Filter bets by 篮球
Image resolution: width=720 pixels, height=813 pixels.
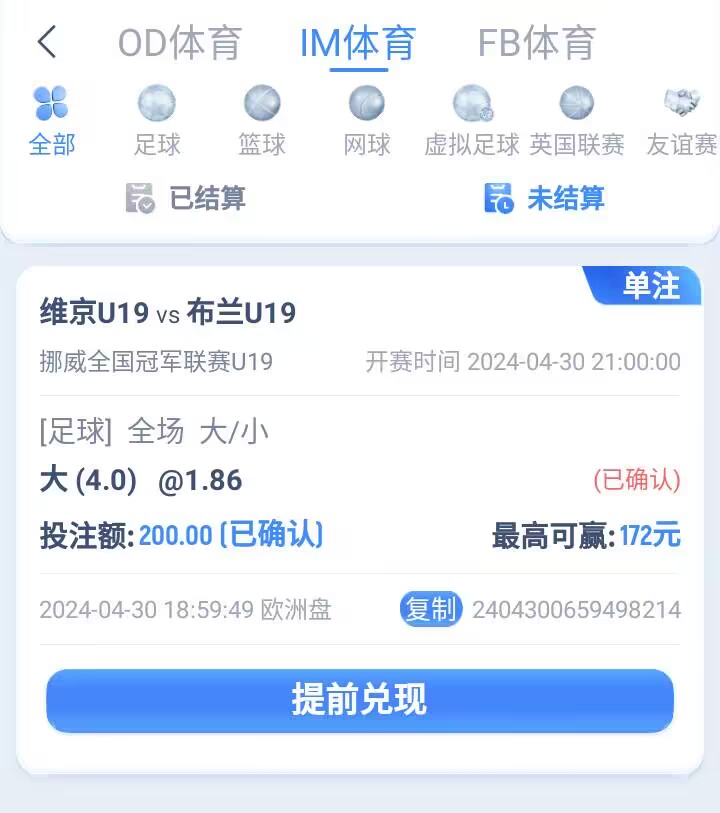(x=262, y=122)
